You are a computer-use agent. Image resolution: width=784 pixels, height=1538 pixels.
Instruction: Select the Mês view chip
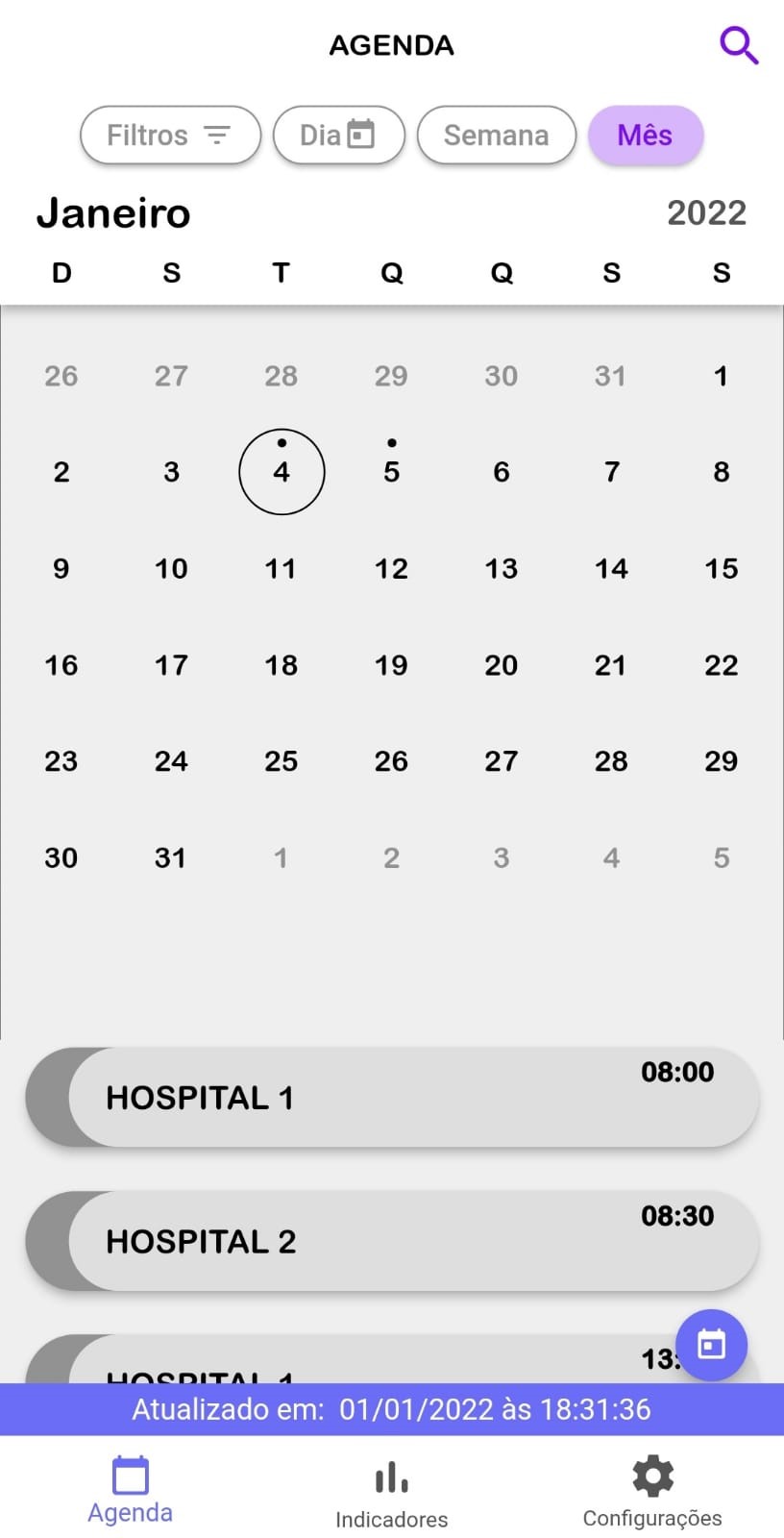click(x=645, y=135)
